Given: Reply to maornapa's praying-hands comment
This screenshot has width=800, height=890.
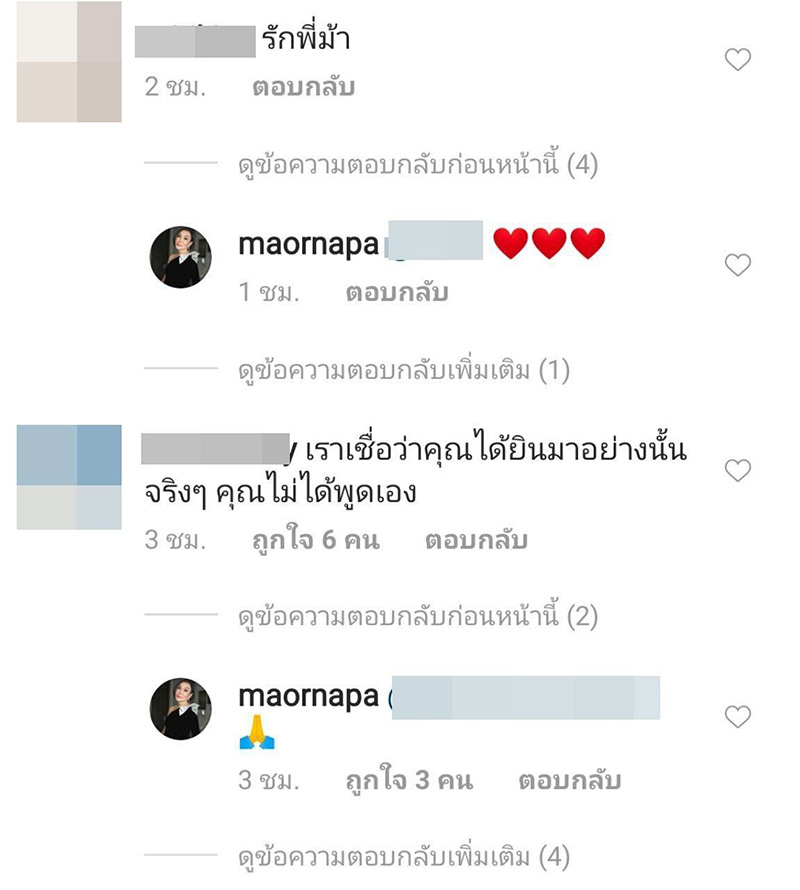Looking at the screenshot, I should [x=569, y=781].
